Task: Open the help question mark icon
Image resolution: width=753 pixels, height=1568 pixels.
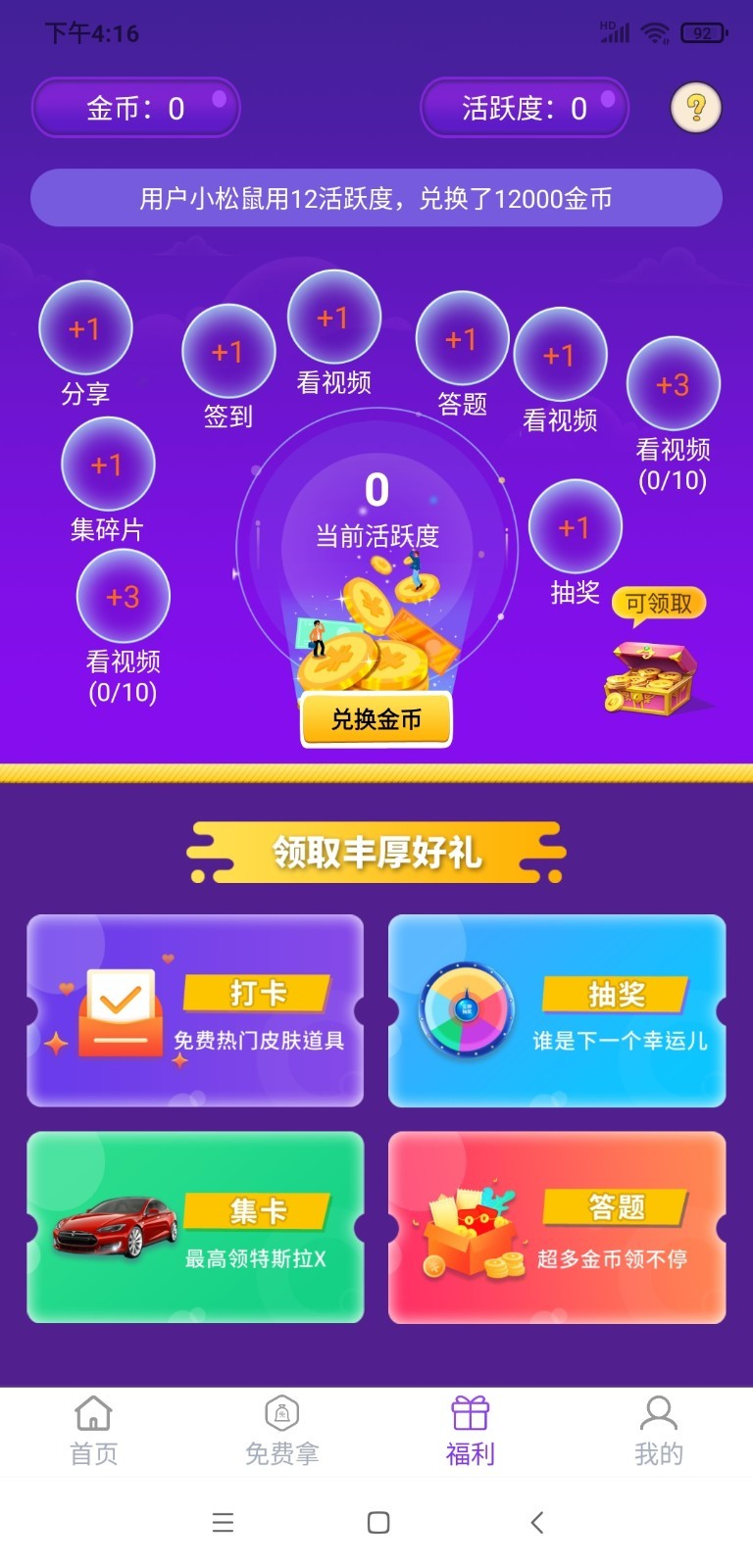Action: 695,108
